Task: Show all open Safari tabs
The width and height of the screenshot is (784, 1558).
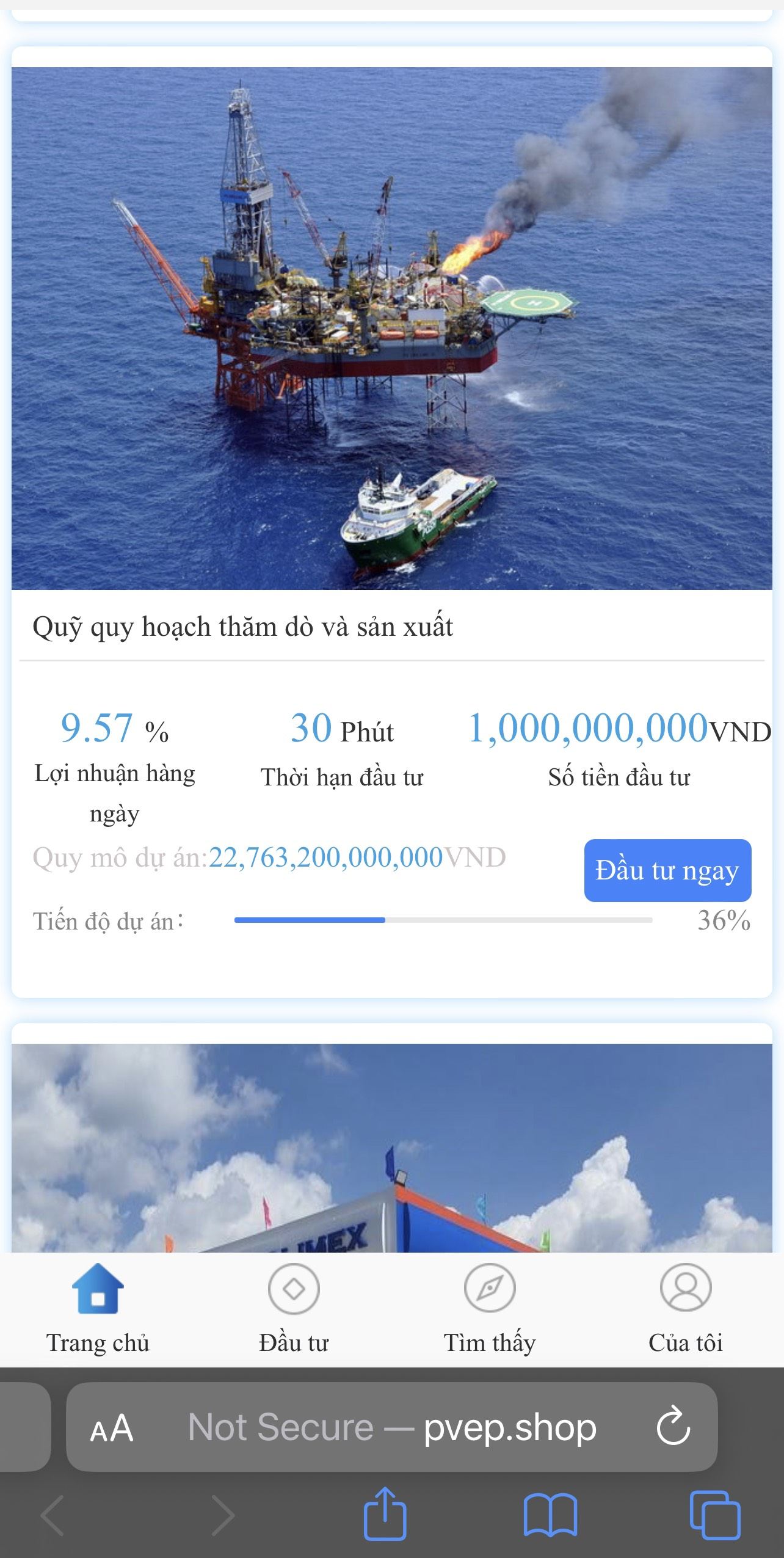Action: tap(714, 1515)
